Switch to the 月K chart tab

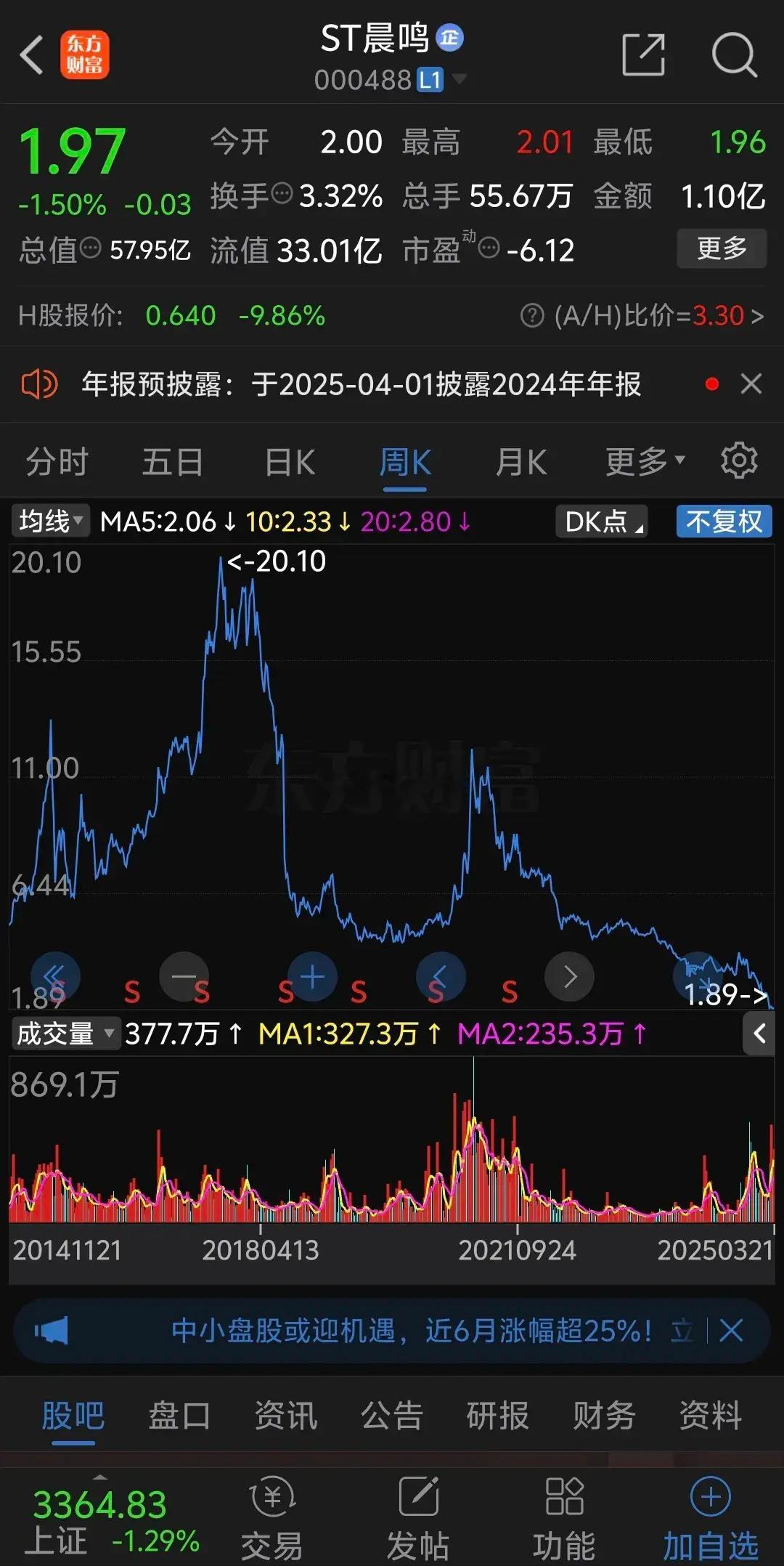[x=521, y=462]
